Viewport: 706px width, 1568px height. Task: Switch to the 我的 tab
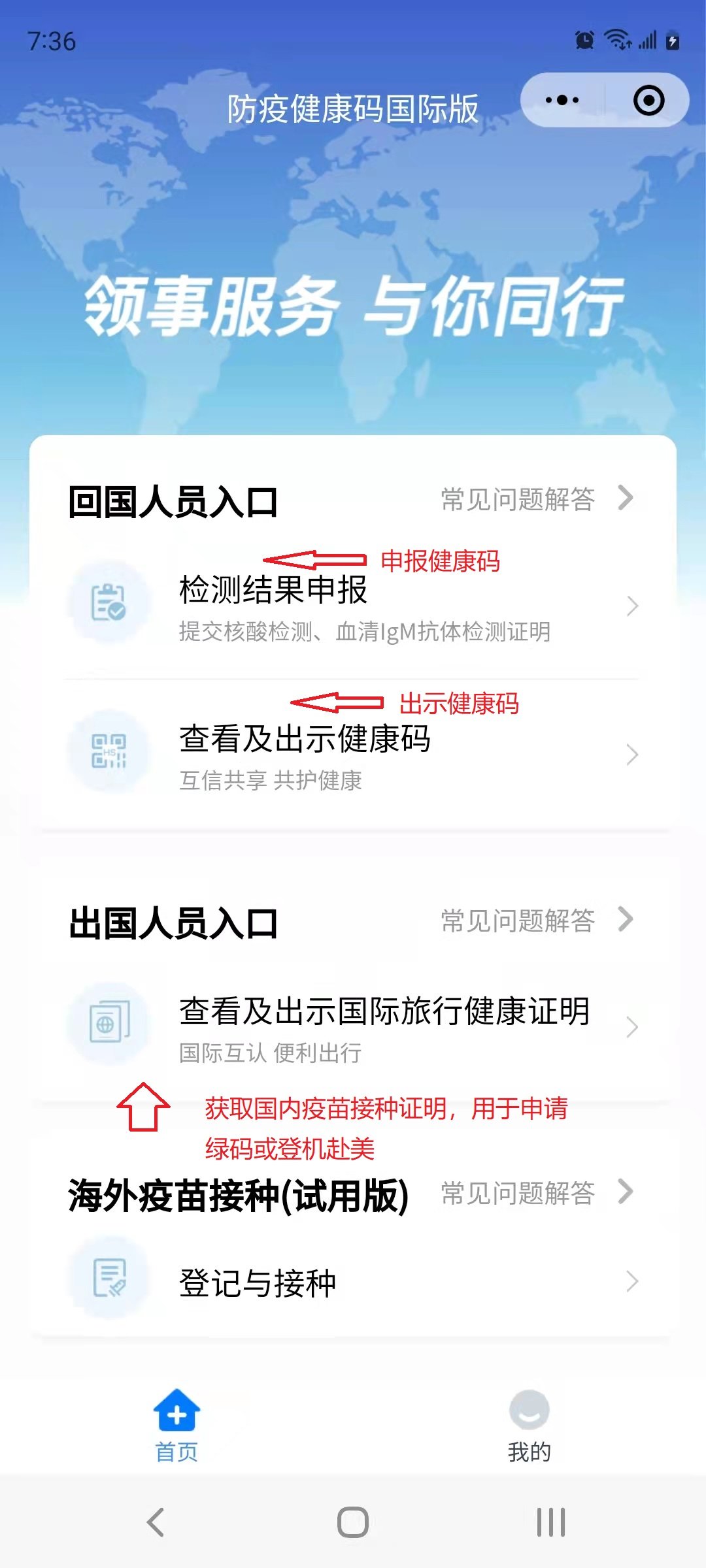[x=529, y=1426]
